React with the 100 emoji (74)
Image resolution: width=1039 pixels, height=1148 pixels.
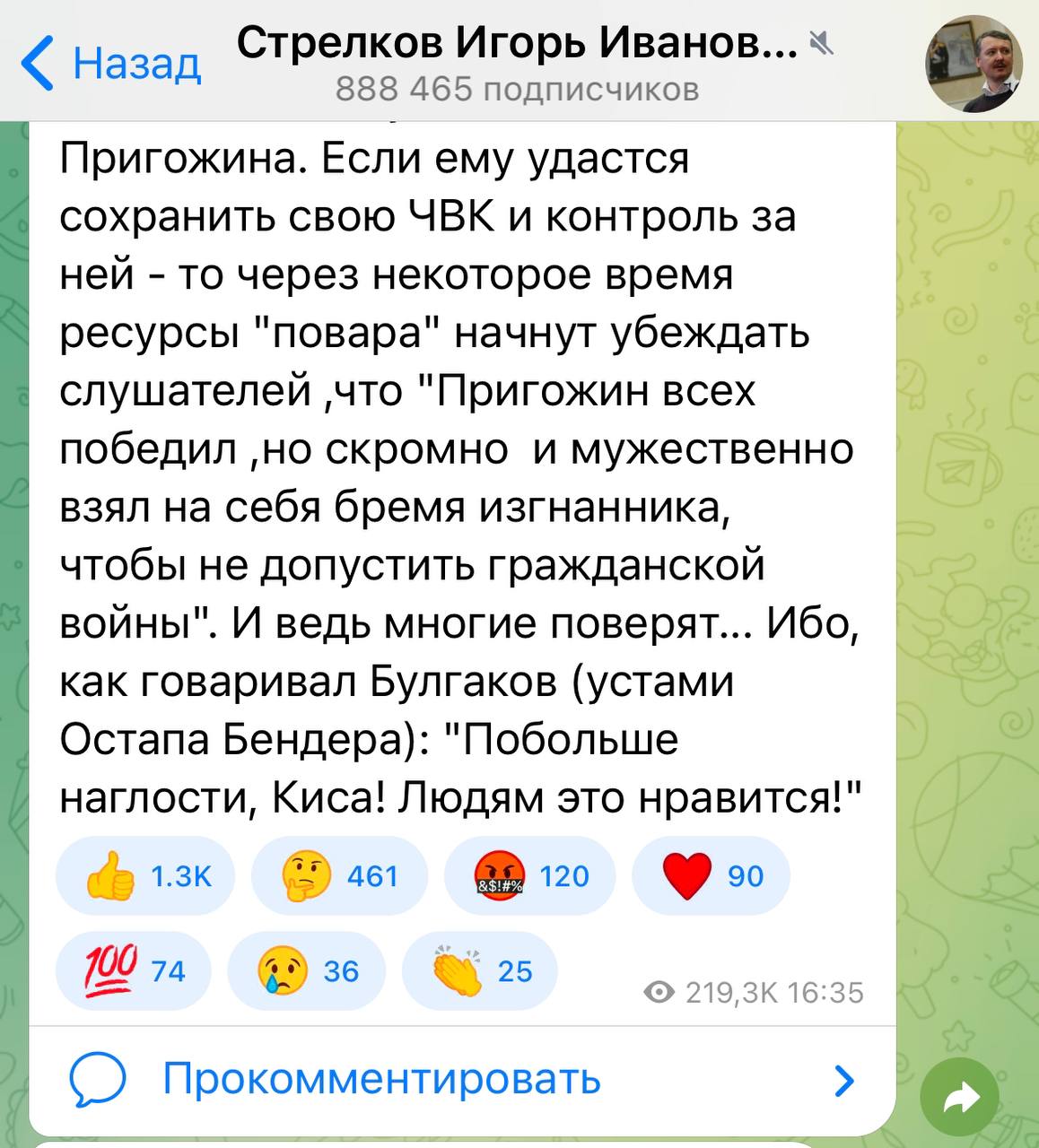pos(133,970)
